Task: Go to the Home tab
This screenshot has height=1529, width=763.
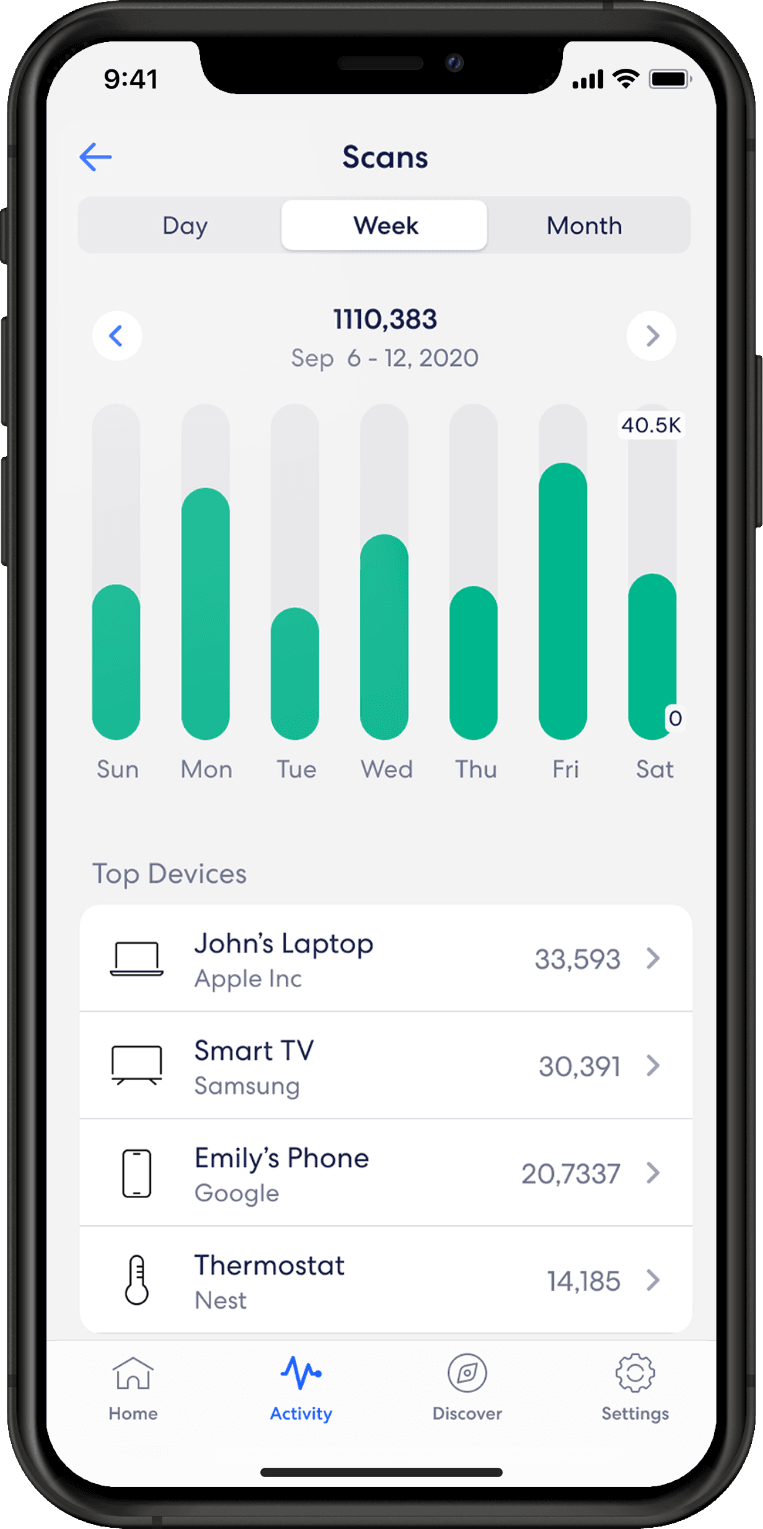Action: (x=133, y=1389)
